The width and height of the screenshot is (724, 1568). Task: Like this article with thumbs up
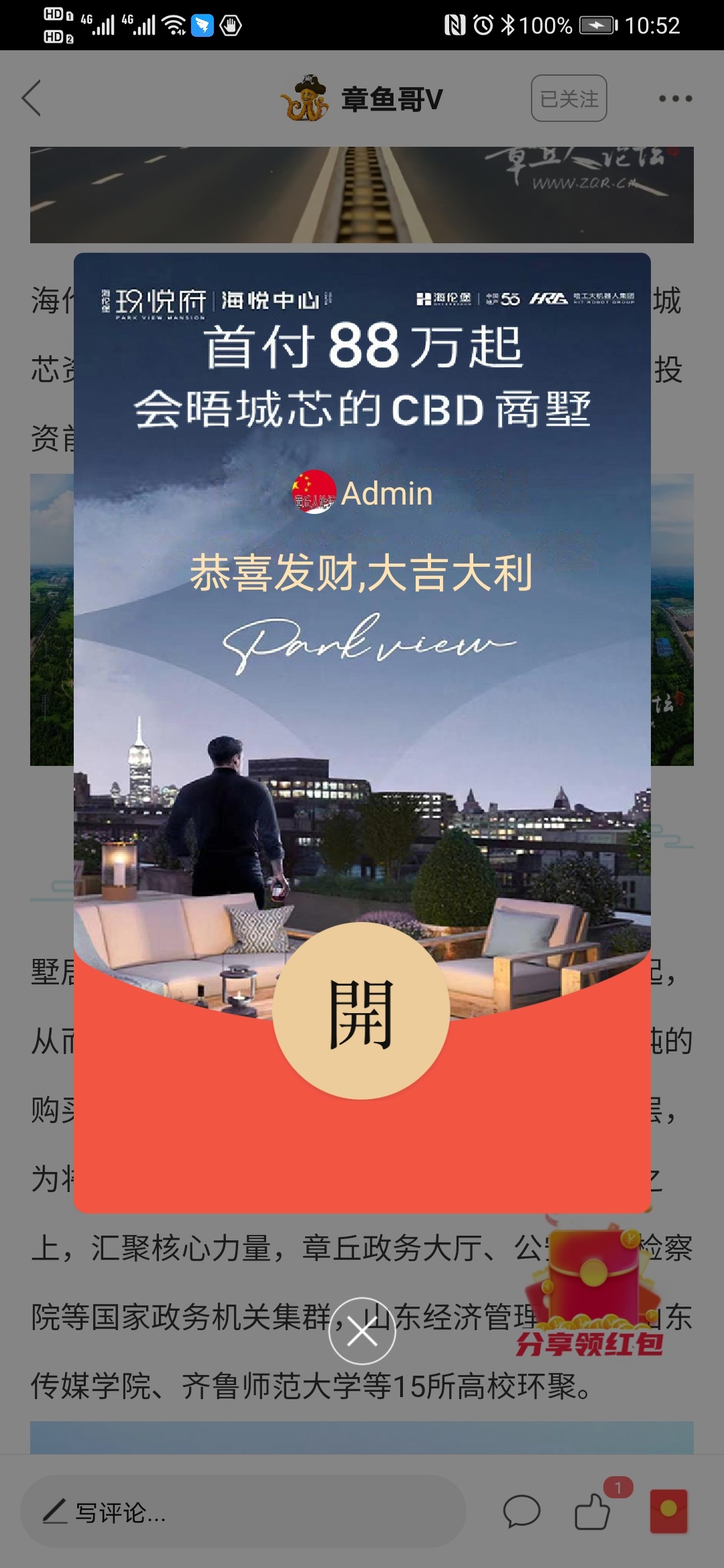pos(593,1512)
